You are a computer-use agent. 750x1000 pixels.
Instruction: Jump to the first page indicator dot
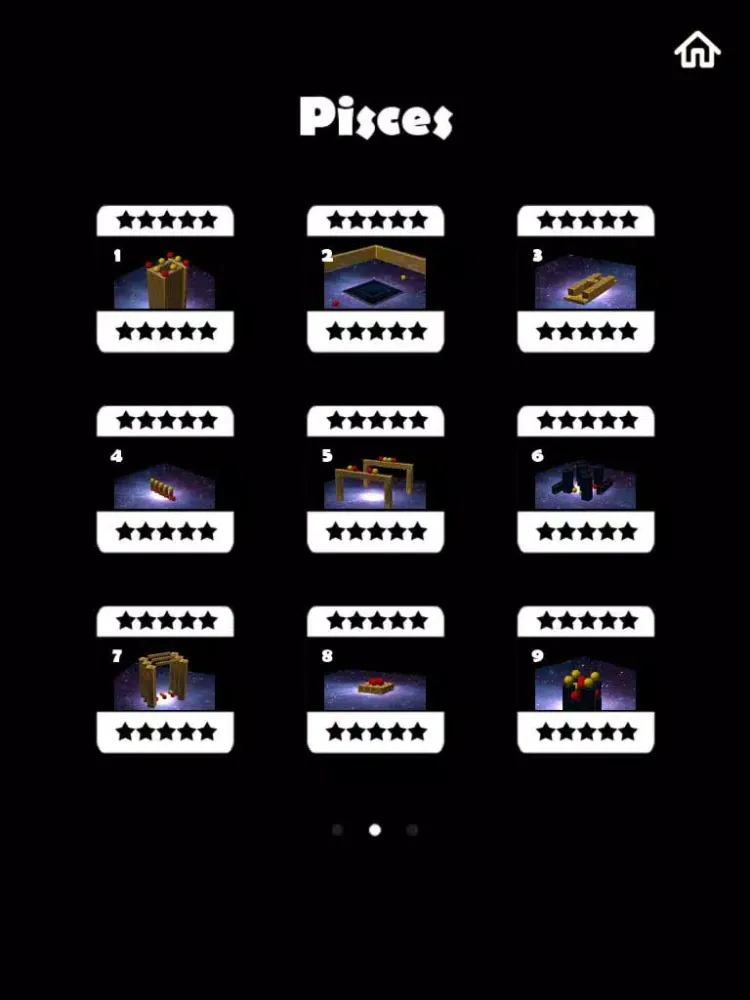pyautogui.click(x=337, y=830)
